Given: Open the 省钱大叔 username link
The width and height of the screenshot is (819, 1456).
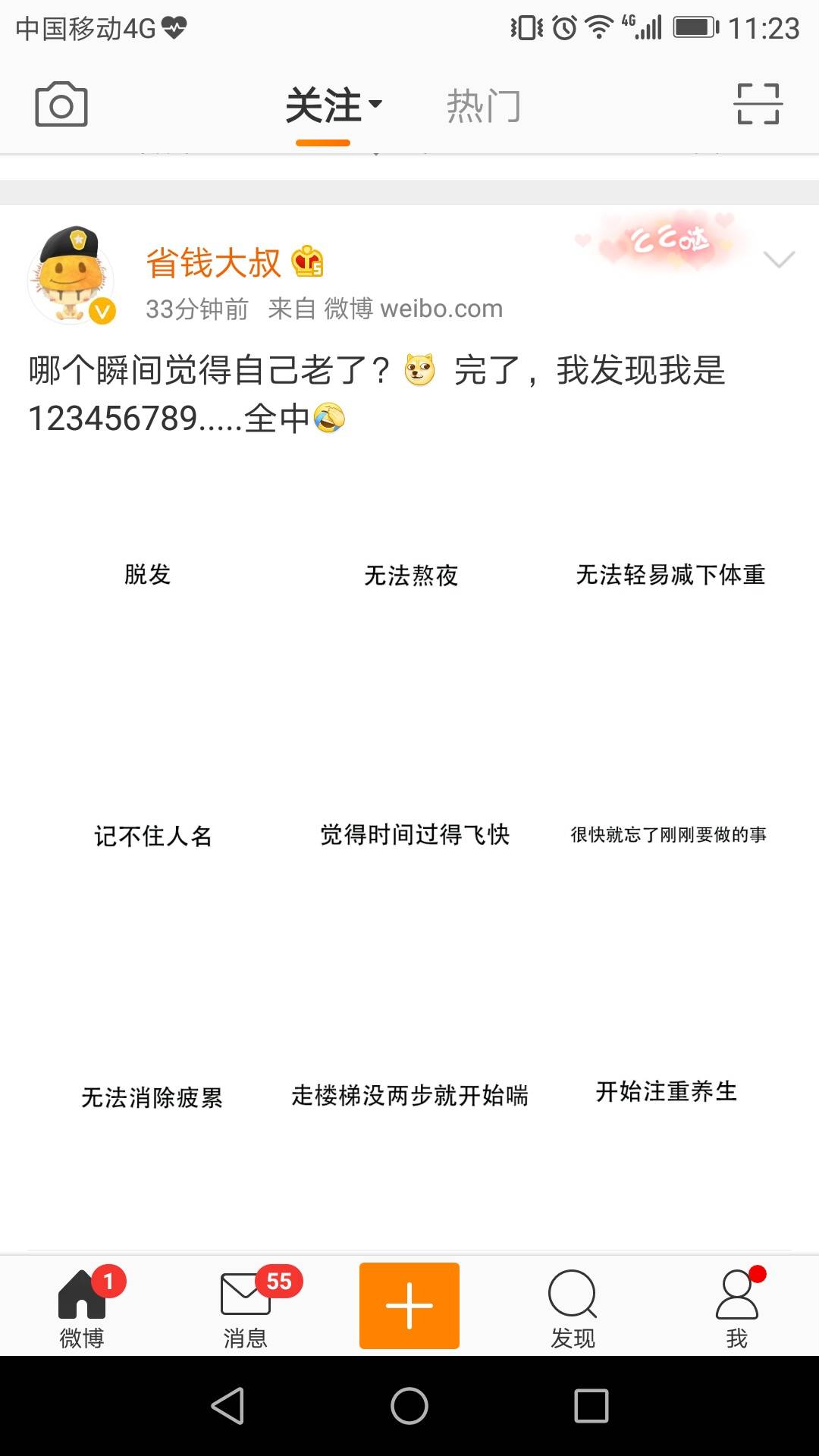Looking at the screenshot, I should click(x=214, y=263).
